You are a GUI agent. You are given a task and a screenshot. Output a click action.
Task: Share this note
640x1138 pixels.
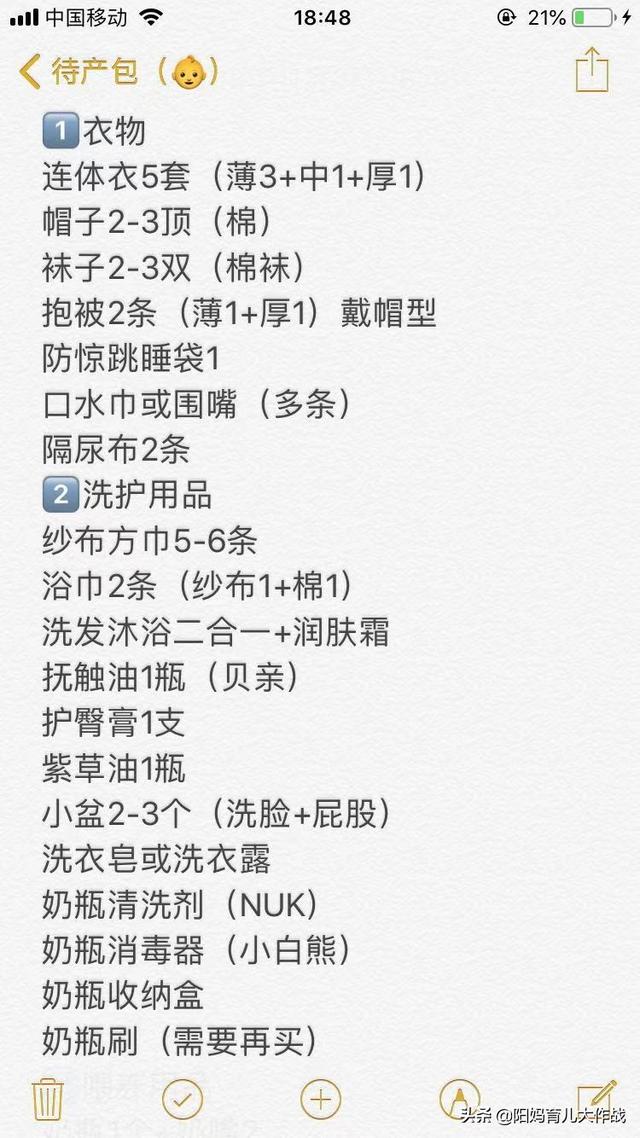pos(591,70)
